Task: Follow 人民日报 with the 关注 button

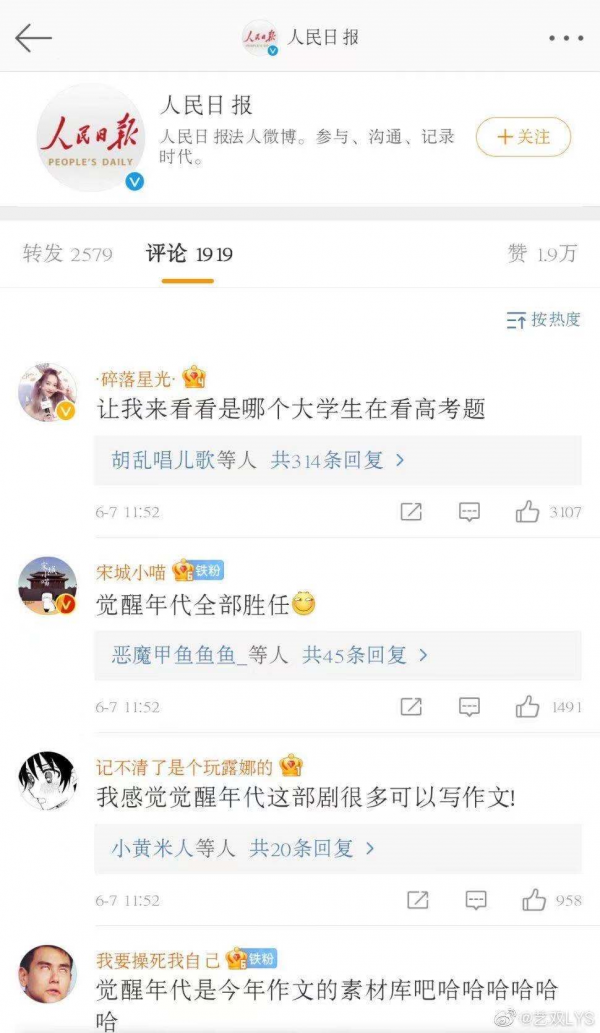Action: pos(524,137)
